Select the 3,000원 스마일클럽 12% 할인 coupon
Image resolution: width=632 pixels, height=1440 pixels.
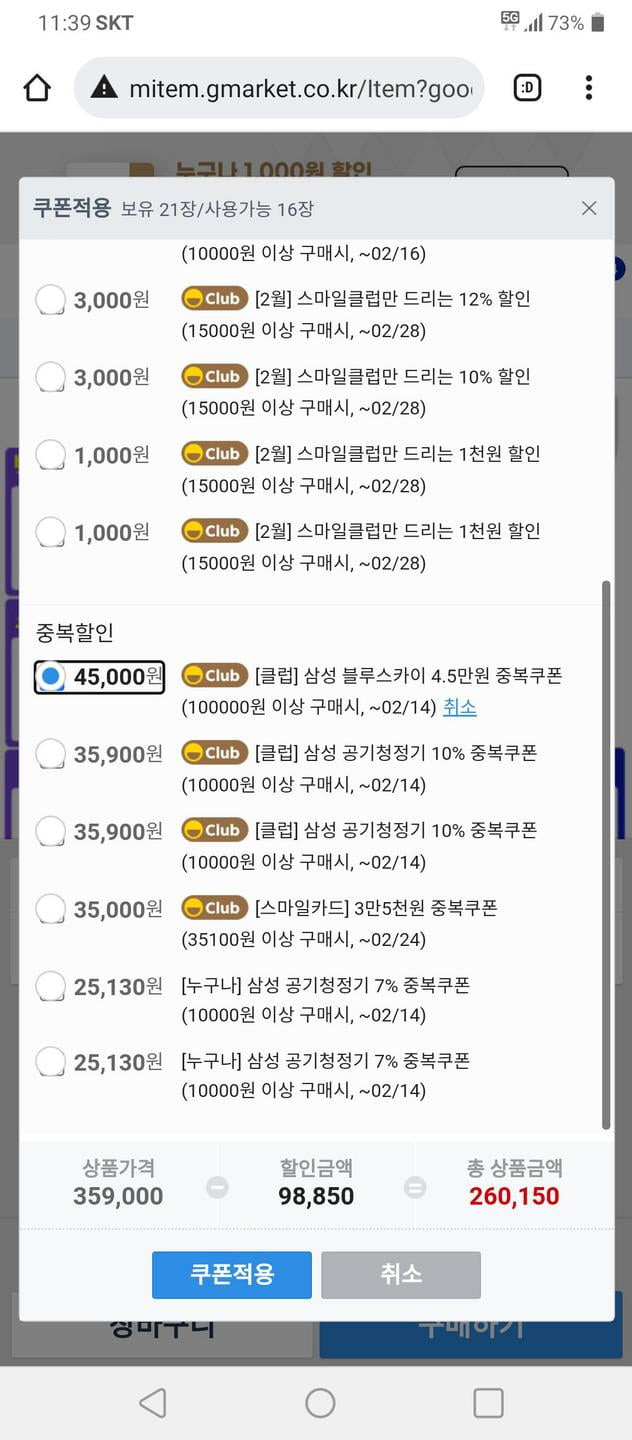coord(50,299)
